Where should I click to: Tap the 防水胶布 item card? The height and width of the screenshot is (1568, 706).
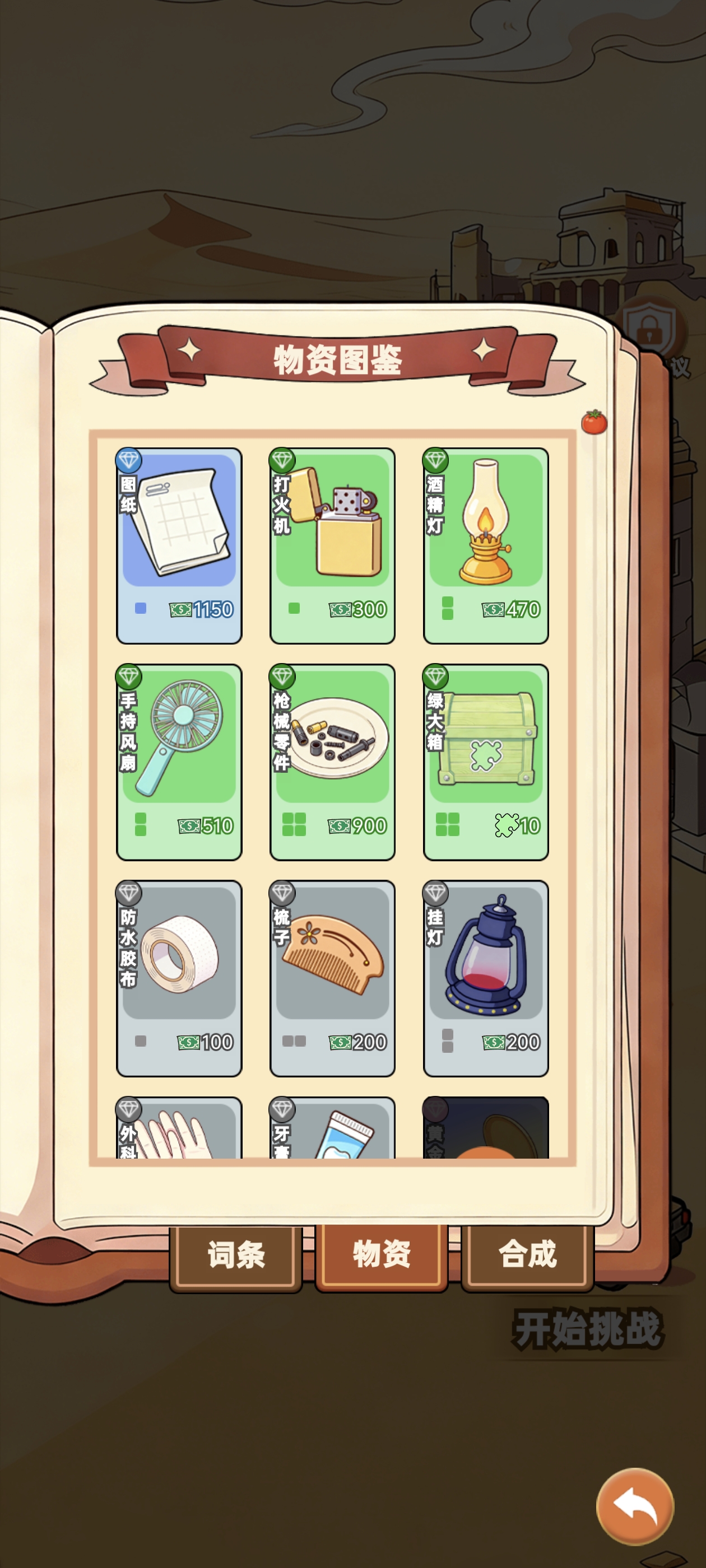point(179,978)
